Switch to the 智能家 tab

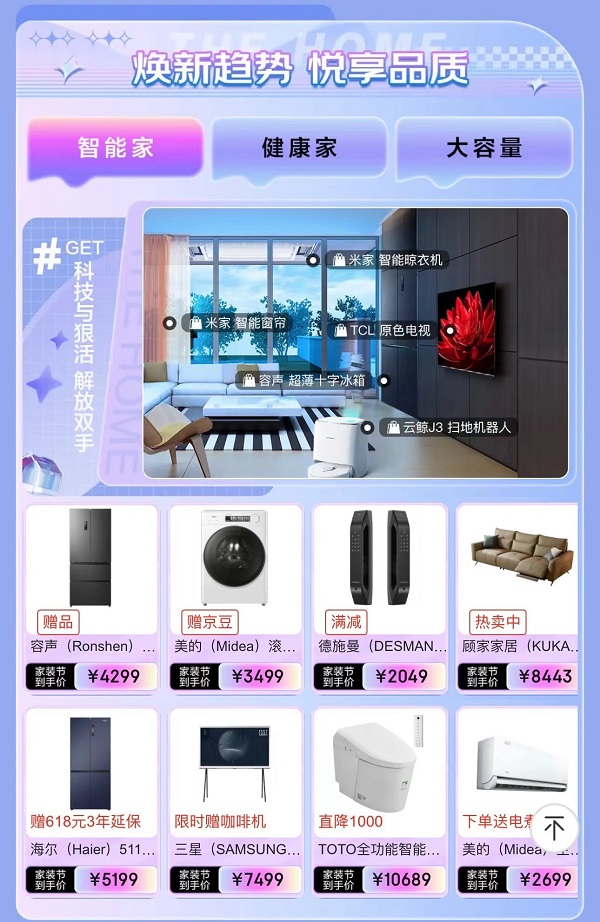(x=115, y=148)
